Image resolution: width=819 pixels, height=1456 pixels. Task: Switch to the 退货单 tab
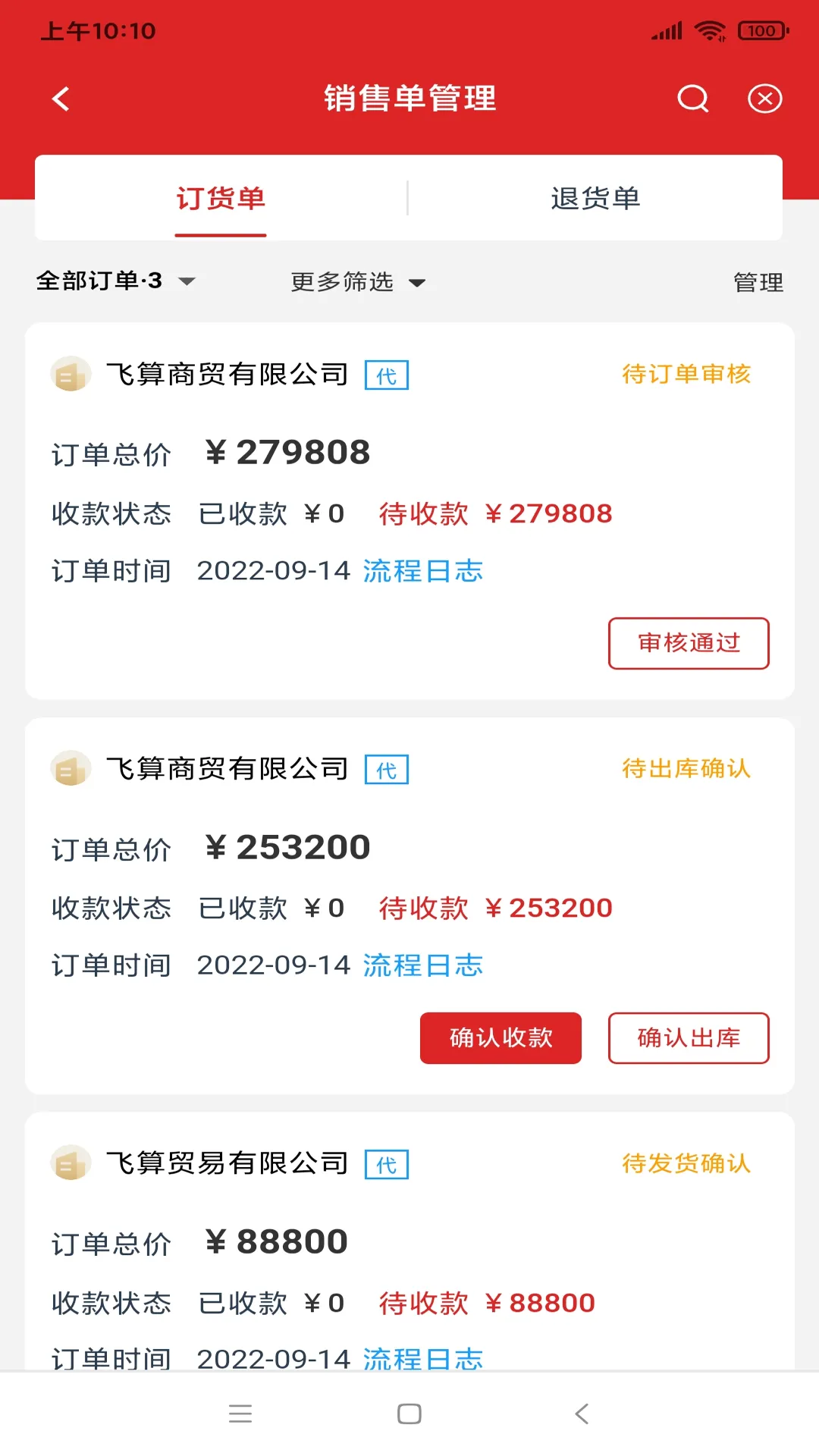[595, 198]
